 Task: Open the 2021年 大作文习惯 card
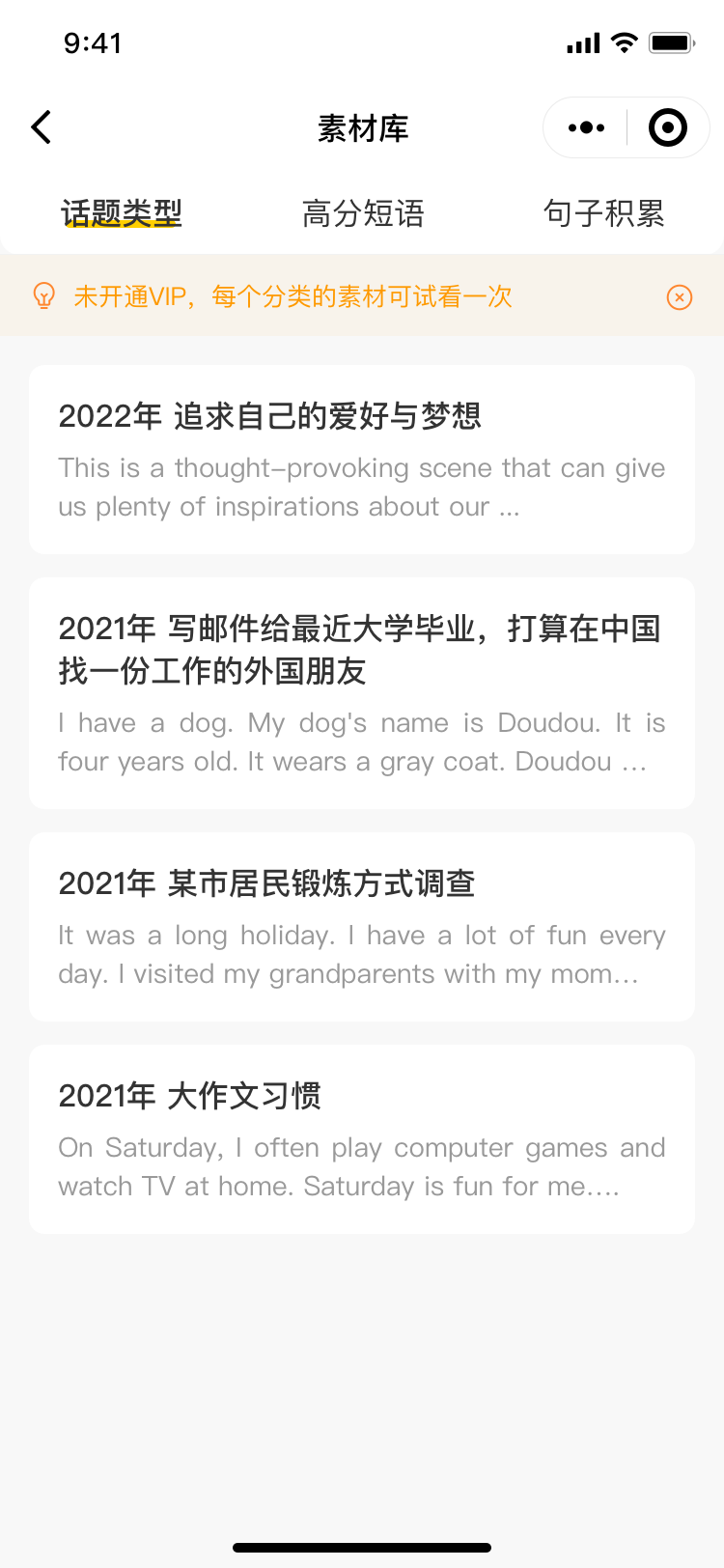coord(362,1139)
